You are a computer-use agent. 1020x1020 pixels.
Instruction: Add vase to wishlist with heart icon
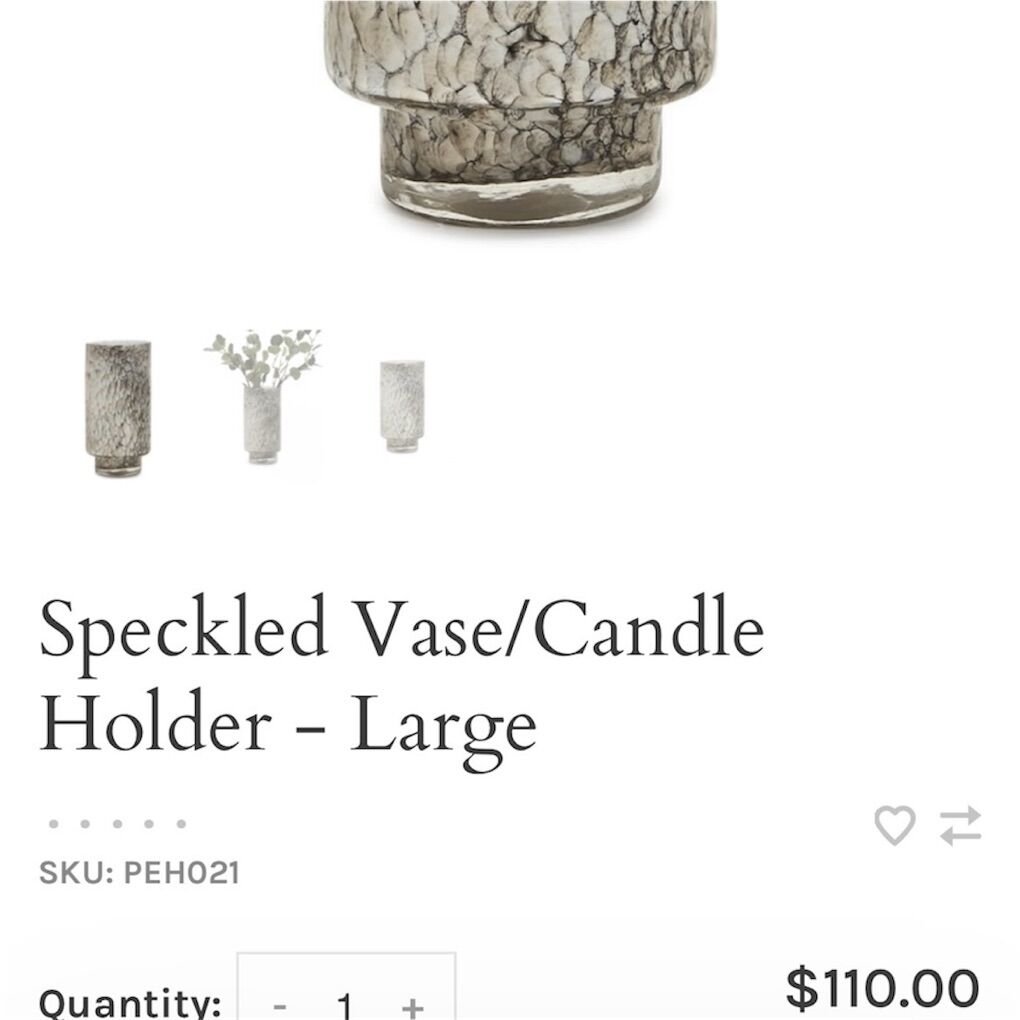pos(894,826)
